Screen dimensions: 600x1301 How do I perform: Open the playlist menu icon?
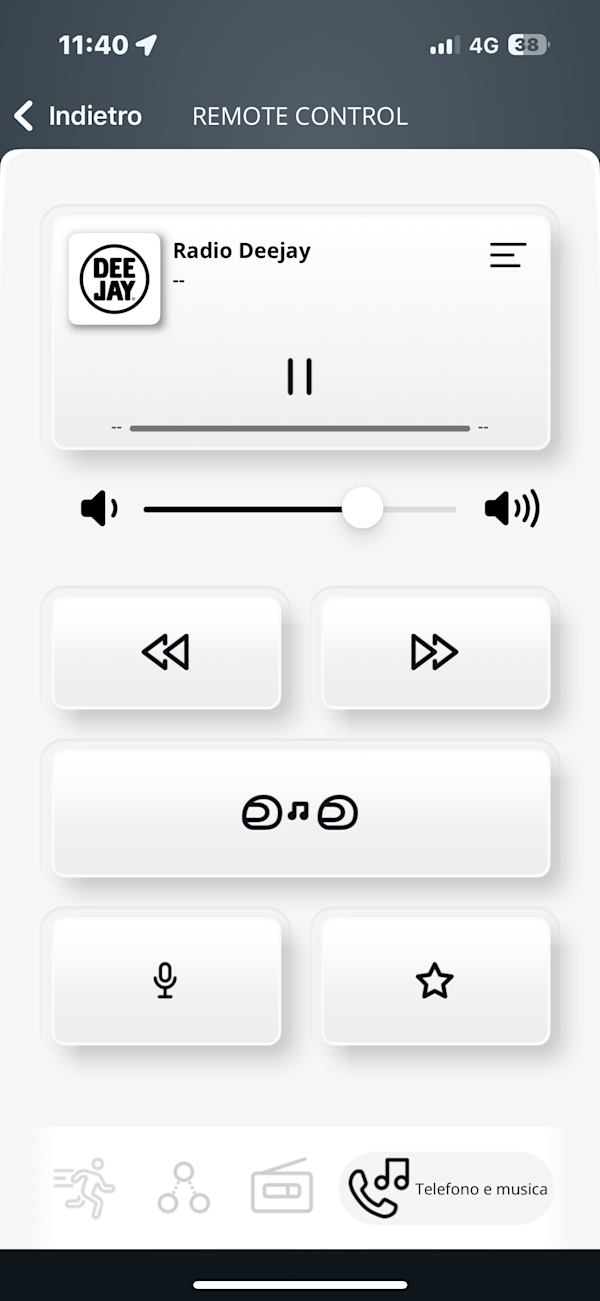[x=508, y=256]
